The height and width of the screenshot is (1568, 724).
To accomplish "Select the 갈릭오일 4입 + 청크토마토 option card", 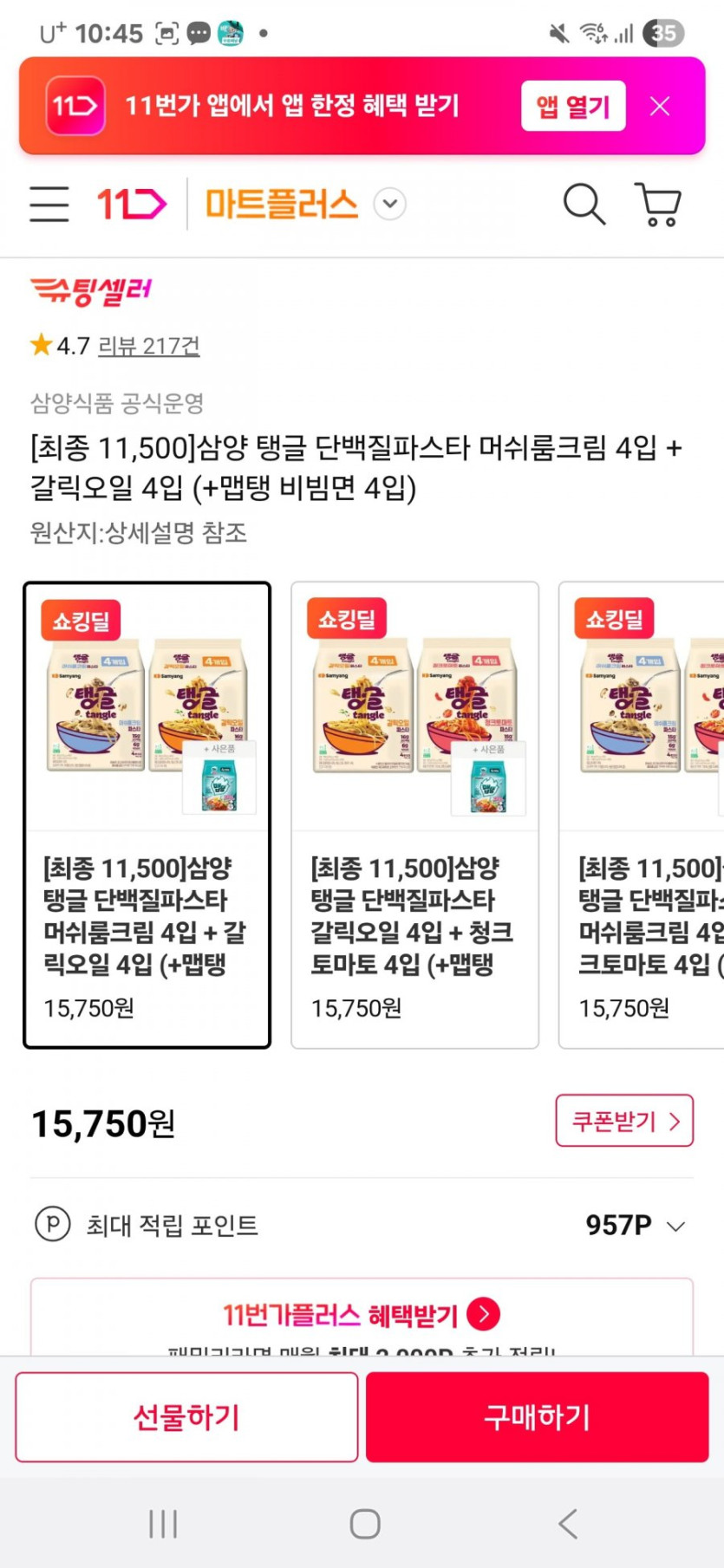I will (414, 815).
